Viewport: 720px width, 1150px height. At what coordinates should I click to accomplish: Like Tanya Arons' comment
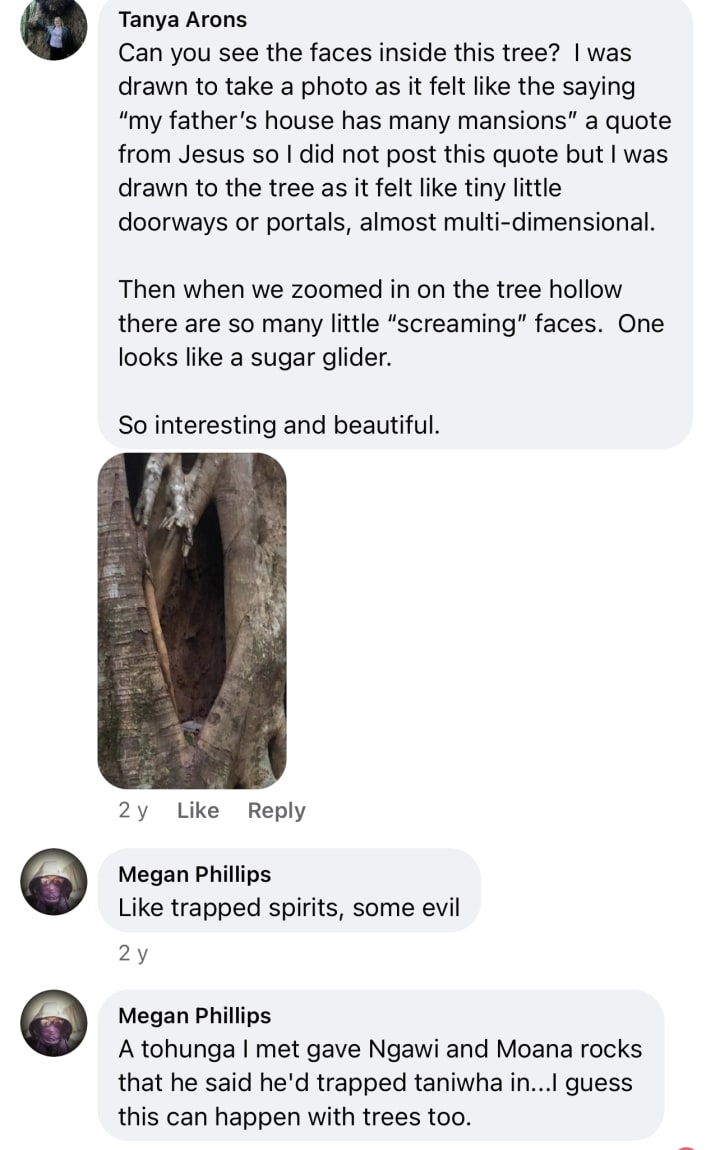click(197, 811)
